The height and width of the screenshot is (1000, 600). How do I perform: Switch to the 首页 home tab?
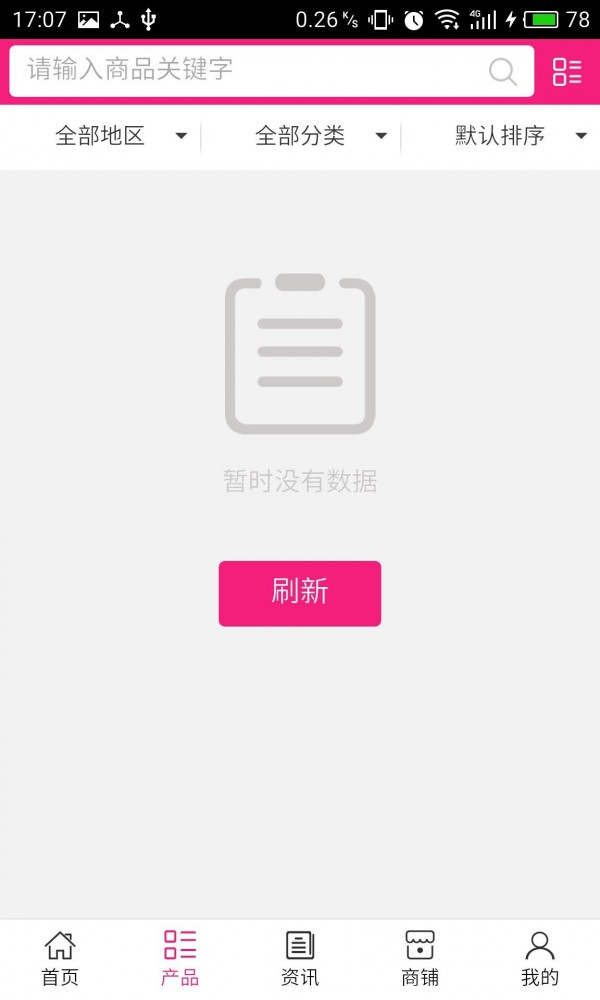[x=60, y=958]
